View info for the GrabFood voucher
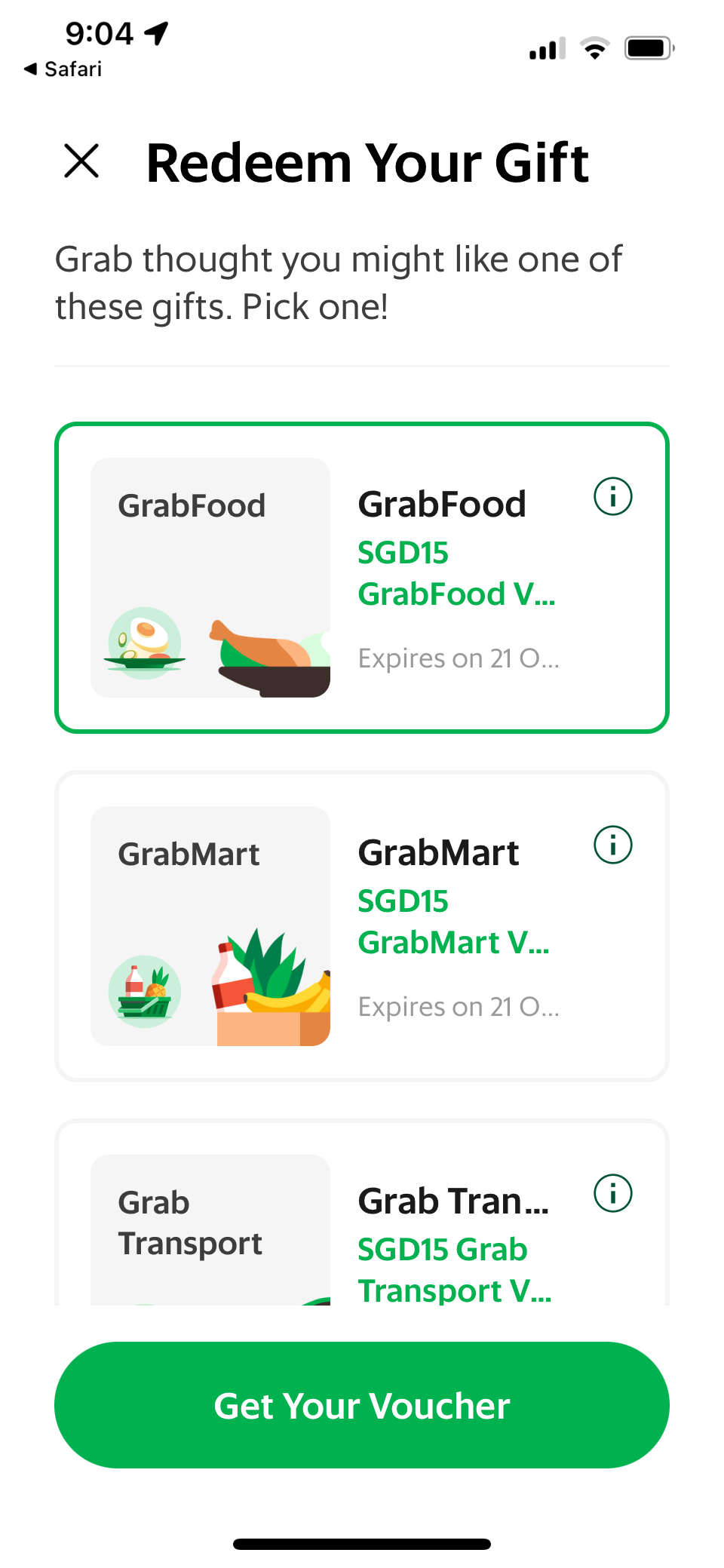 [x=612, y=497]
